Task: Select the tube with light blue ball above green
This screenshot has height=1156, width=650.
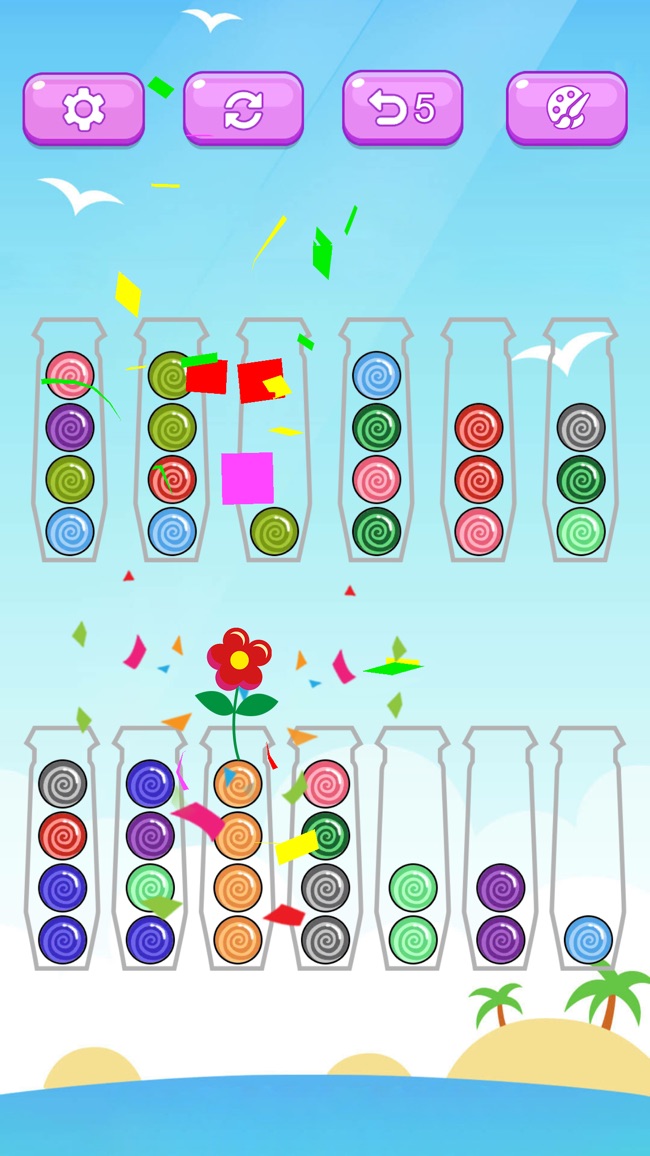Action: coord(376,440)
